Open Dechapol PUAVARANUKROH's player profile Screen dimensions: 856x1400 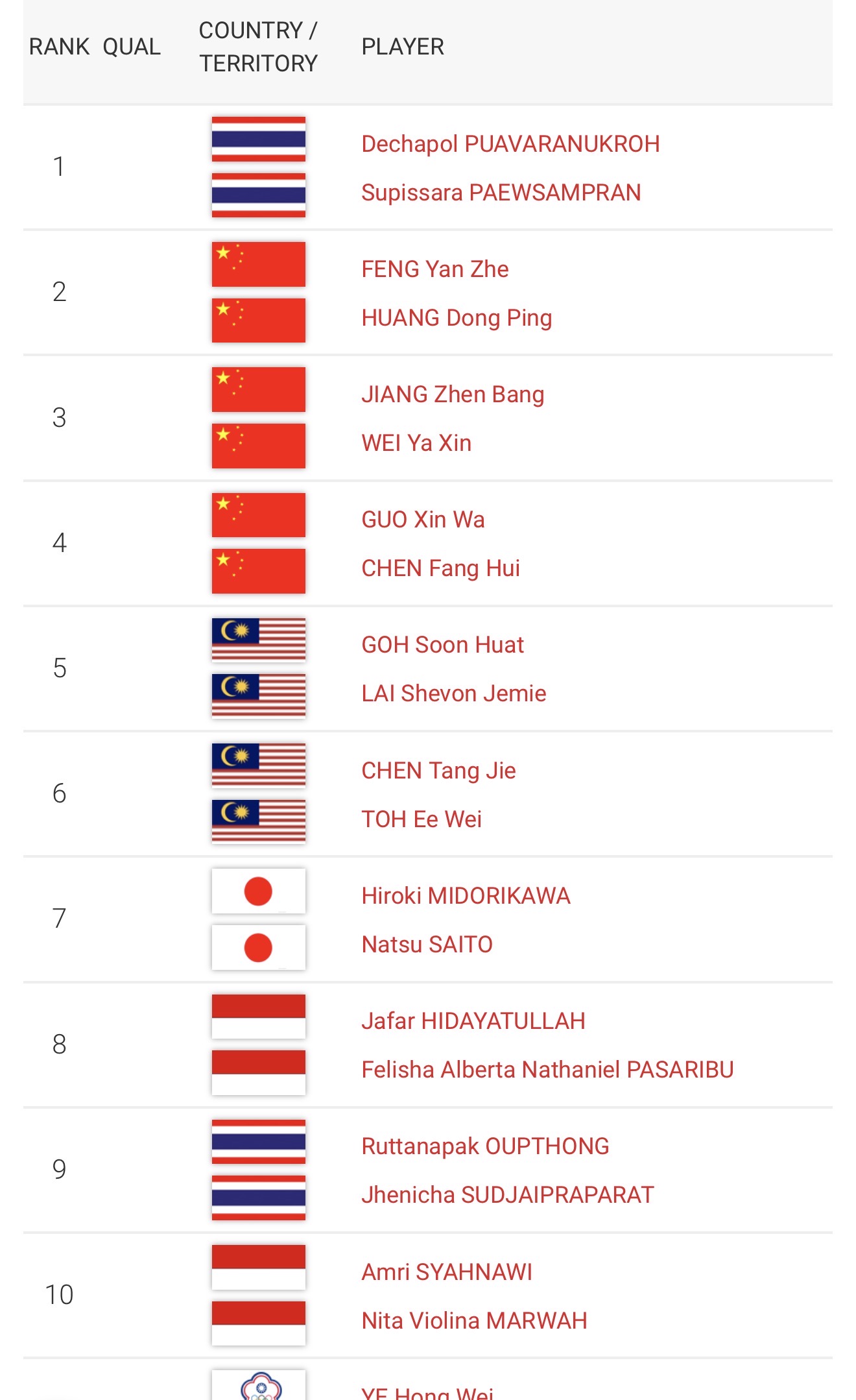(510, 144)
